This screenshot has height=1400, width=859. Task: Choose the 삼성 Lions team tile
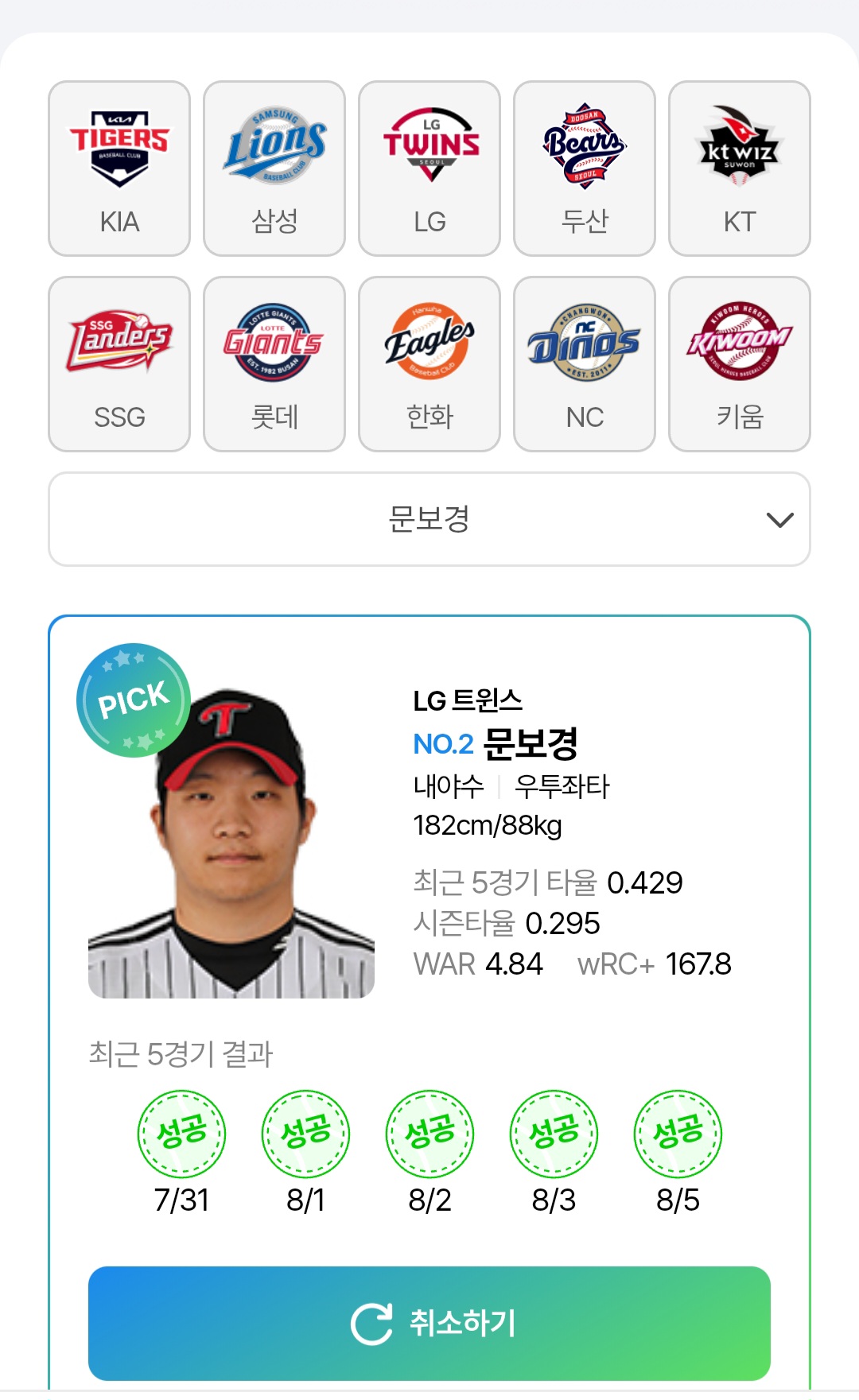[274, 169]
